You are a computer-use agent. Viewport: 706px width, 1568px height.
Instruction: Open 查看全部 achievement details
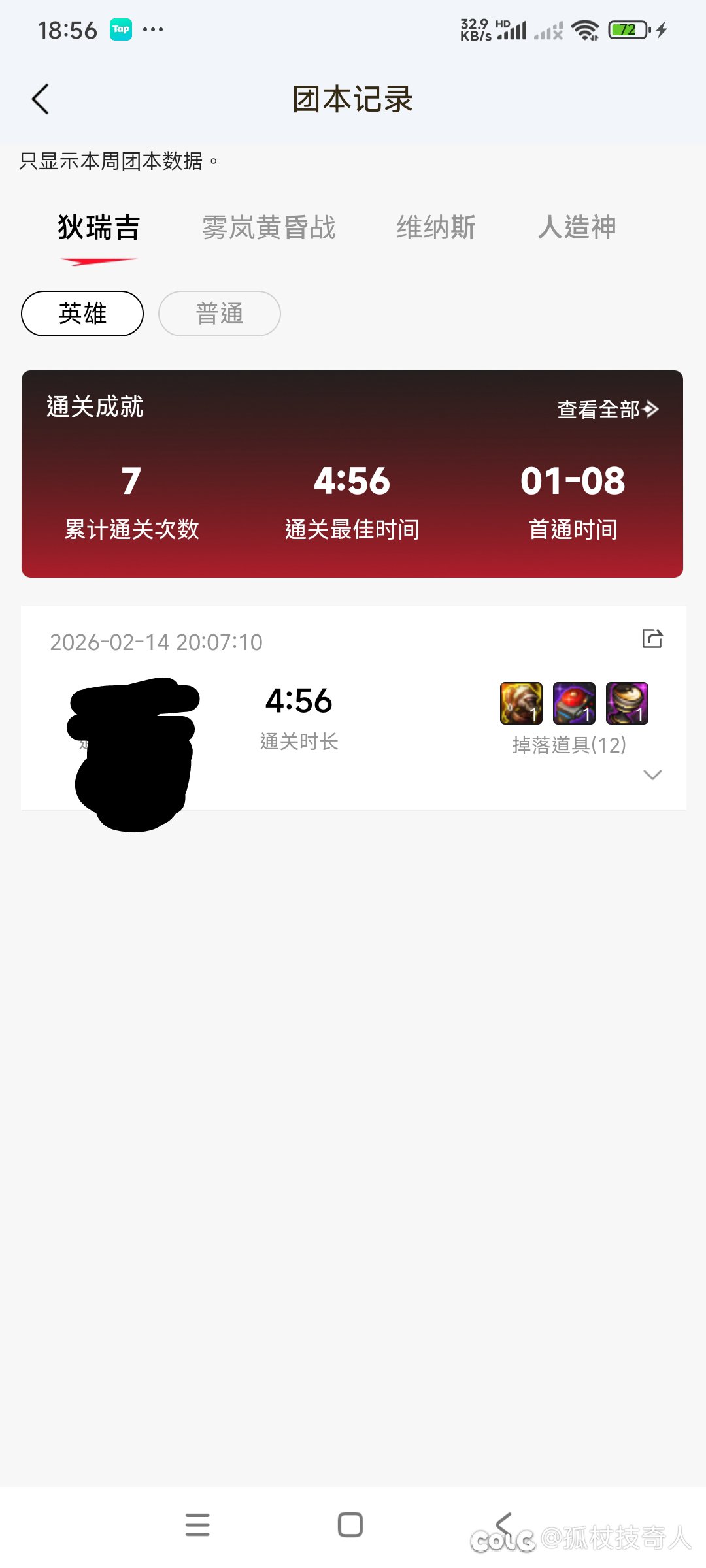pyautogui.click(x=604, y=410)
